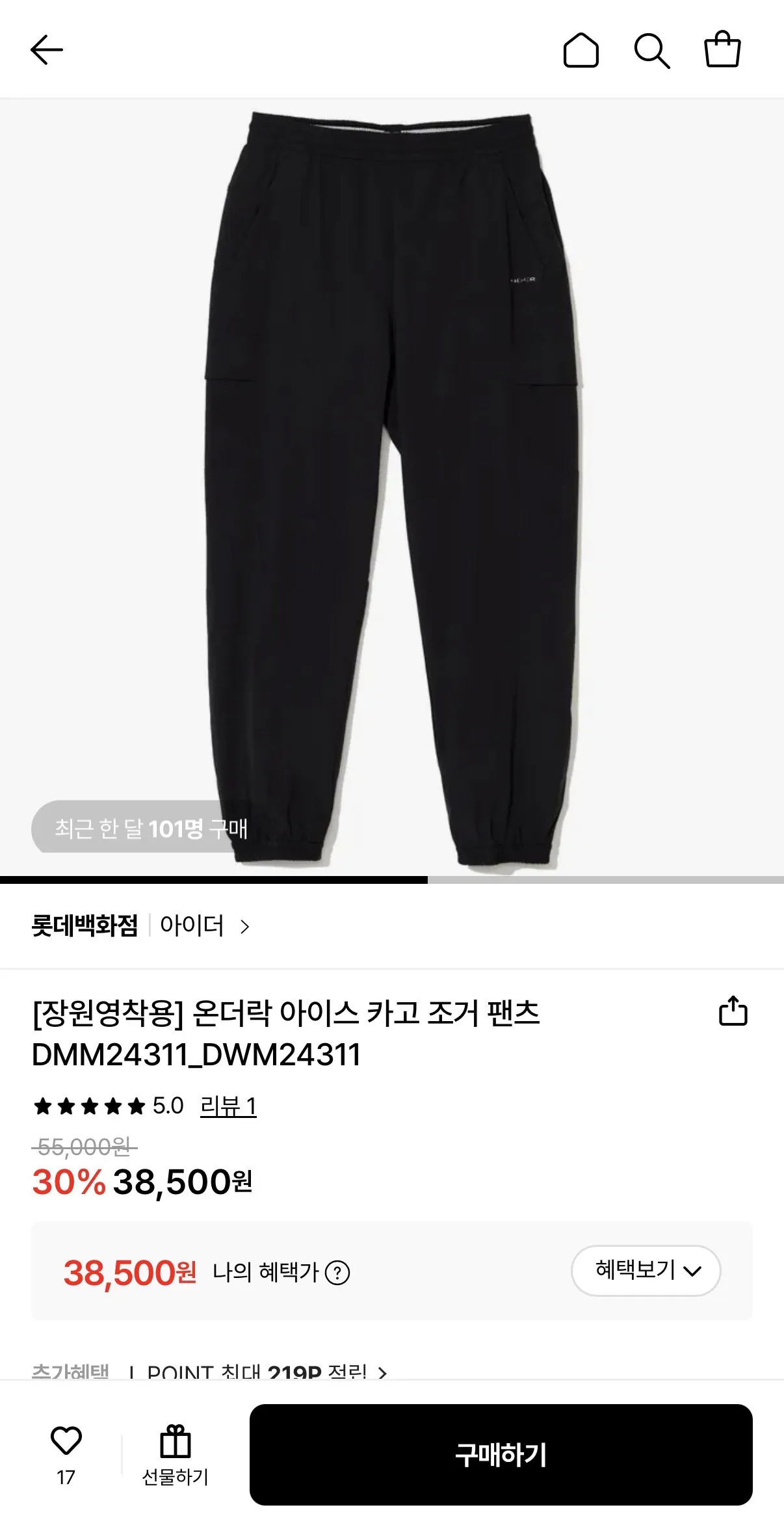Show the 나의 혜택가 help tooltip

[337, 1273]
